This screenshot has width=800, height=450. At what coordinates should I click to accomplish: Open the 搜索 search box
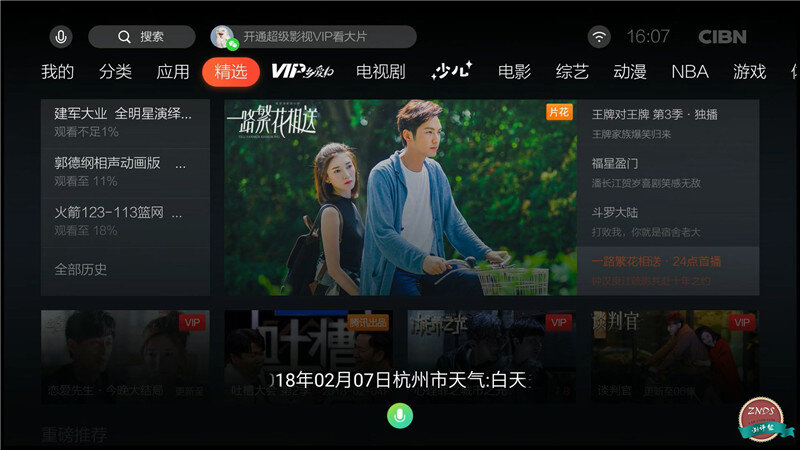click(141, 37)
